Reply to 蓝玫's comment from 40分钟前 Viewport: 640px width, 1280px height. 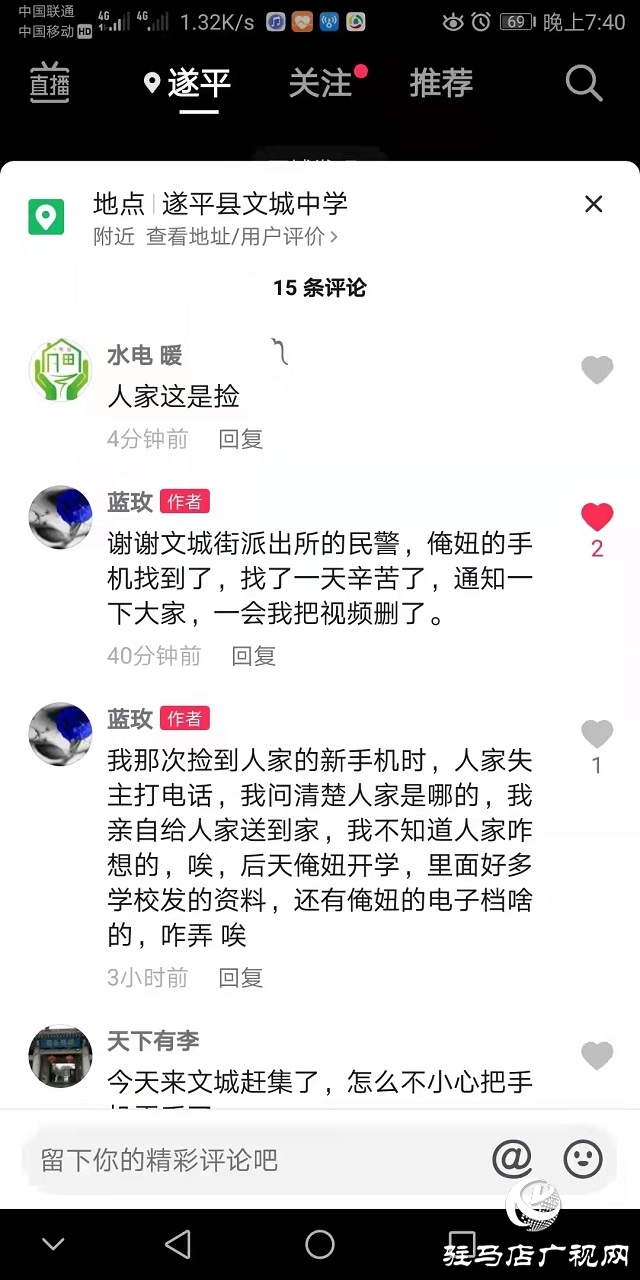pos(254,656)
